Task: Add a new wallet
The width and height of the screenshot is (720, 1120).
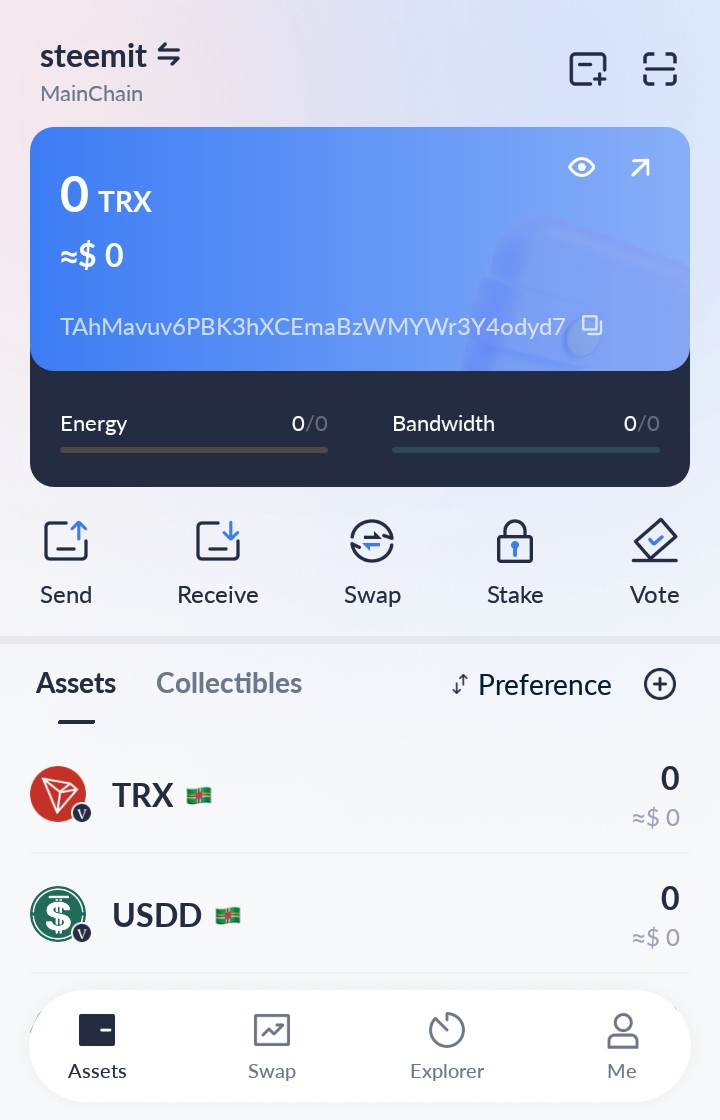Action: coord(588,68)
